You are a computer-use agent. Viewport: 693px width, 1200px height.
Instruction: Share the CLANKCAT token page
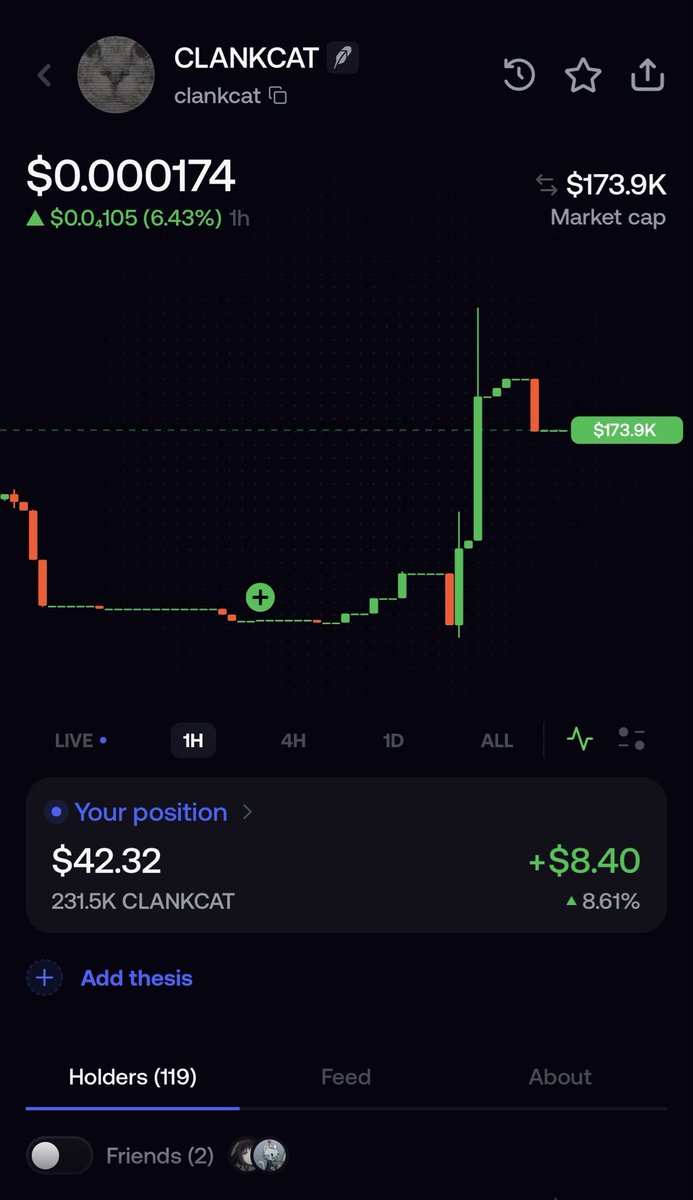[647, 75]
